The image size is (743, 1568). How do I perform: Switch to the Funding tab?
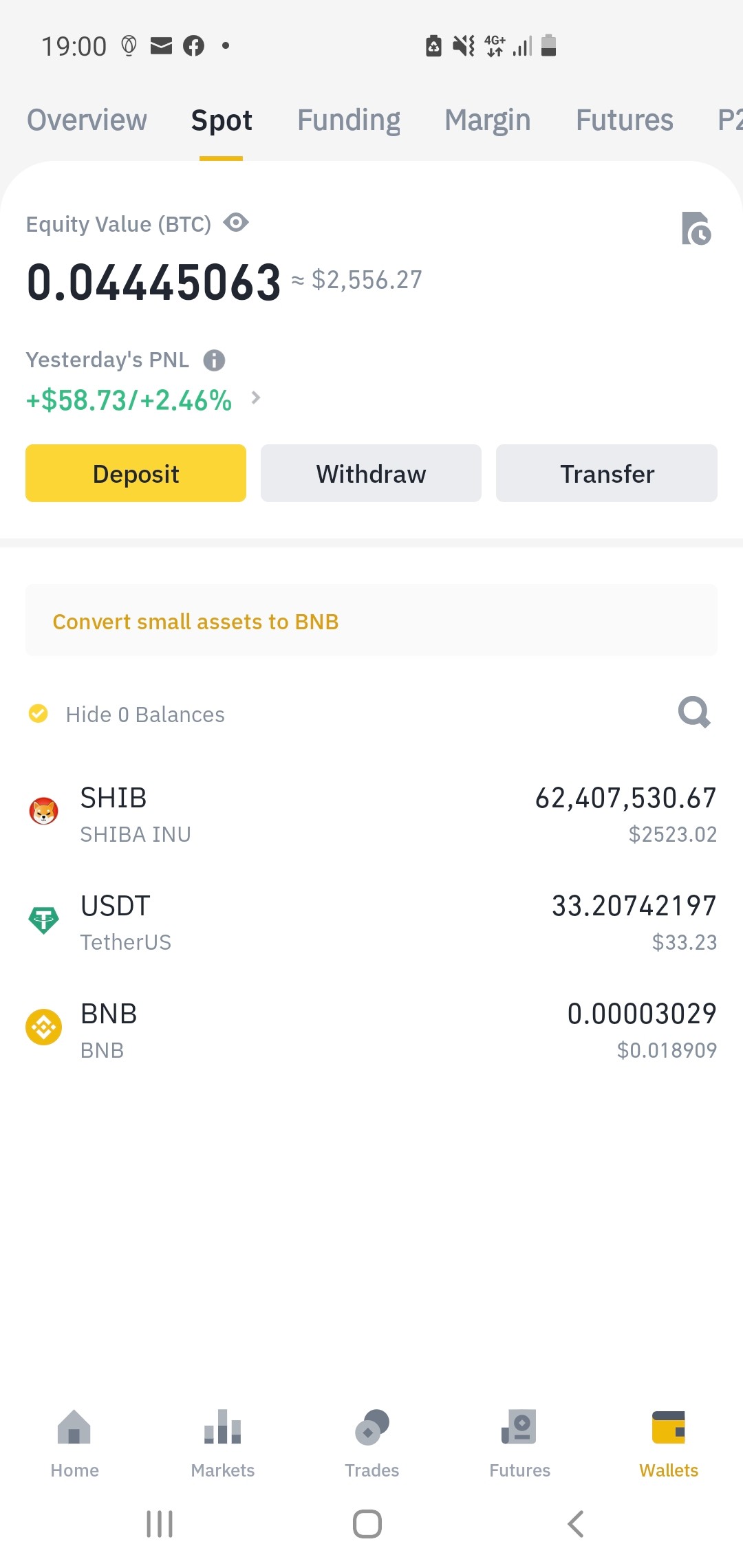349,120
